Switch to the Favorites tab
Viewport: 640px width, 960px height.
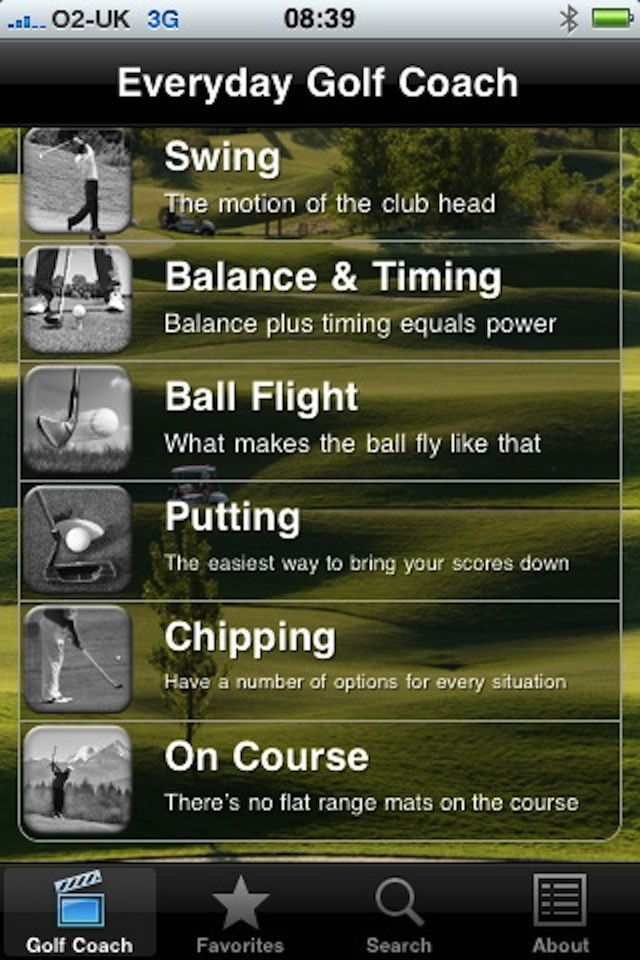[240, 913]
